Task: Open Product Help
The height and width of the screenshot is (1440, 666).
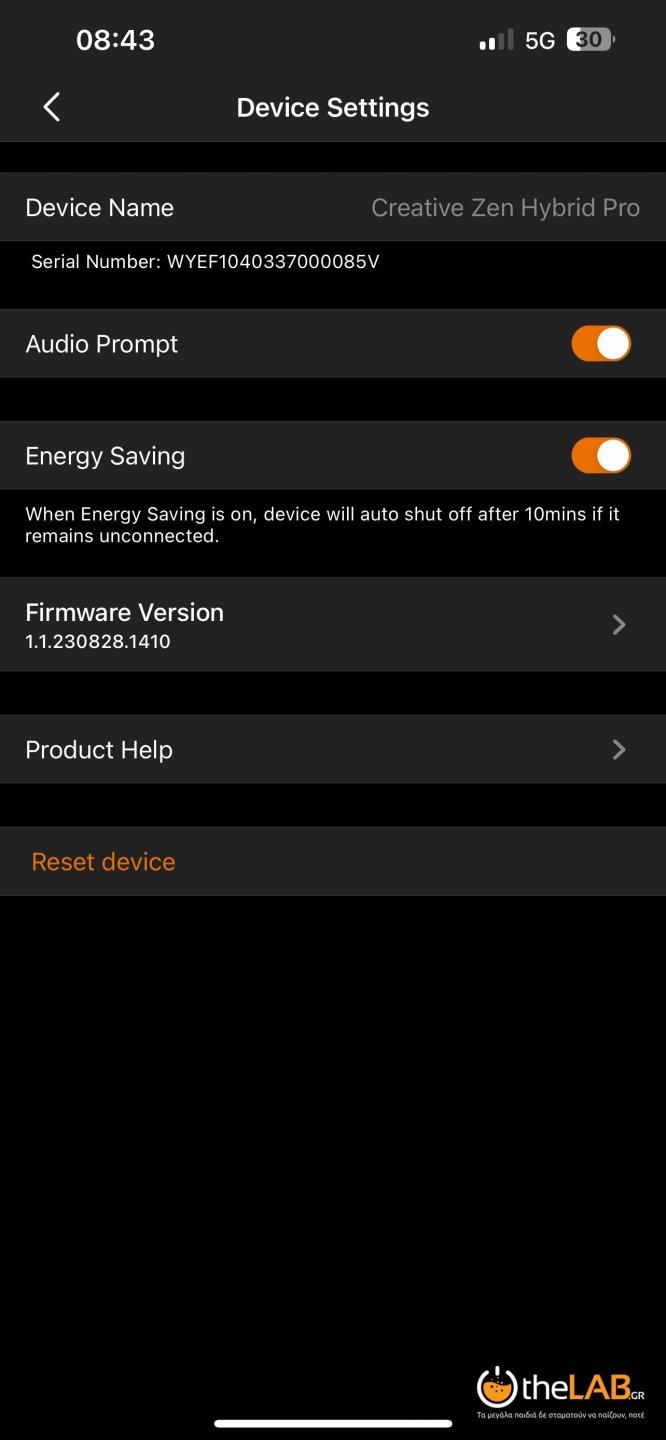Action: click(x=333, y=749)
